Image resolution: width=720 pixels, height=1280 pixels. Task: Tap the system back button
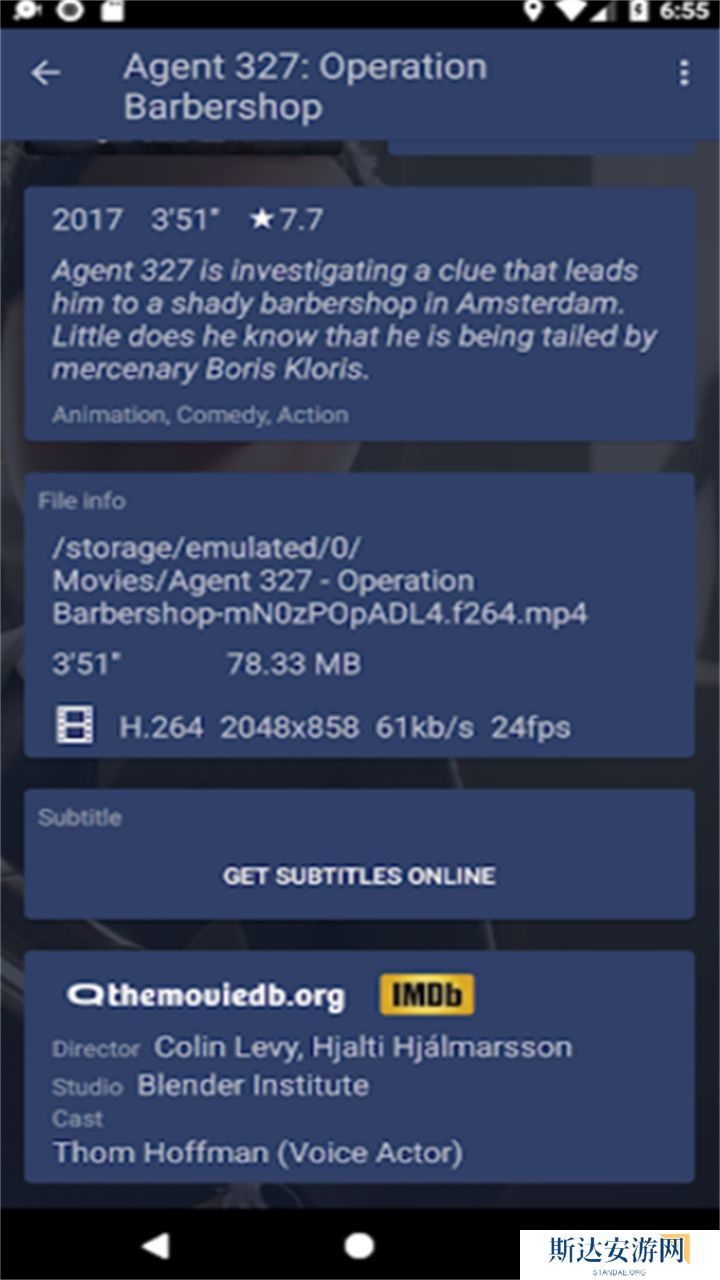pos(155,1245)
